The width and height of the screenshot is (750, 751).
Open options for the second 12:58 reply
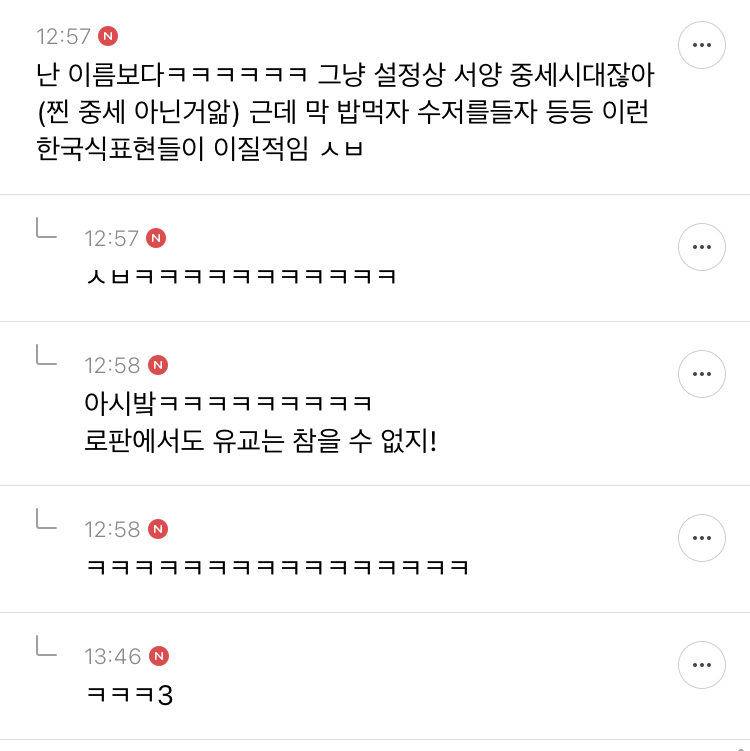tap(701, 538)
